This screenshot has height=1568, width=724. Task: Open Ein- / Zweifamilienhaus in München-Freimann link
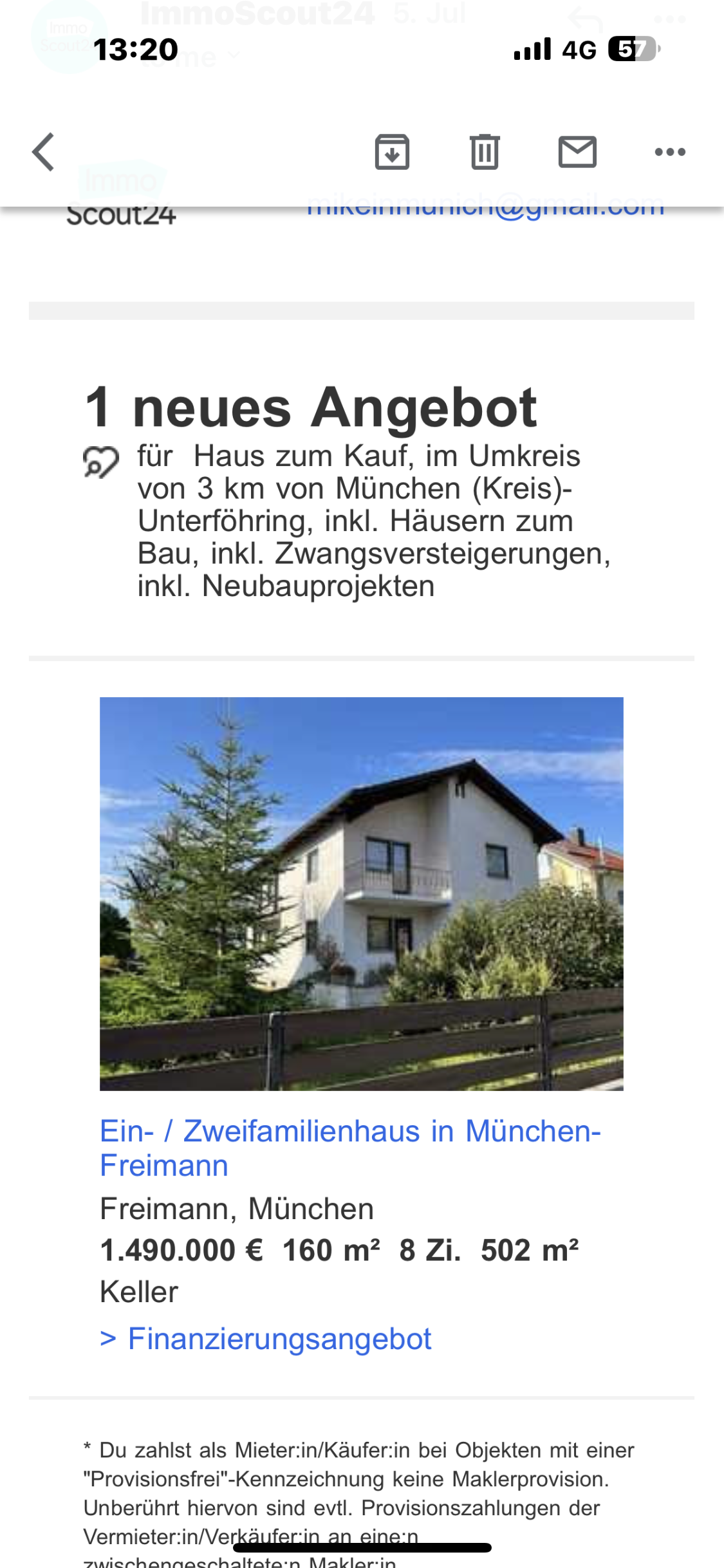[349, 1148]
